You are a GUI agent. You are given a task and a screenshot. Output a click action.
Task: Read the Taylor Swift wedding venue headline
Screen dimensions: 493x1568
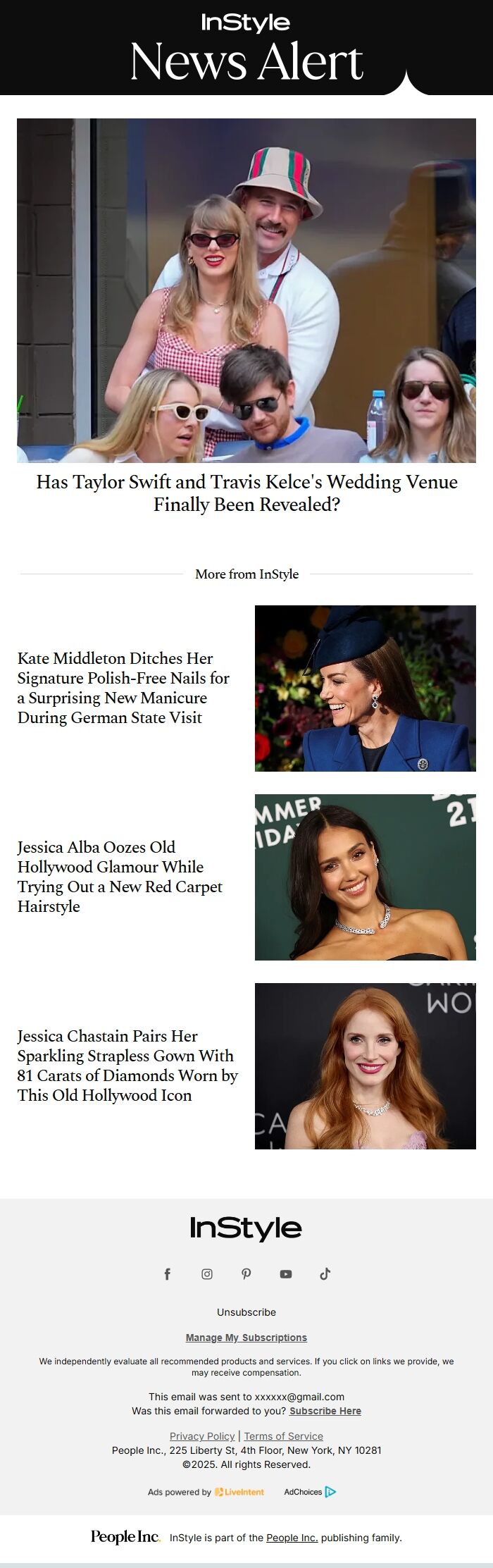pos(246,493)
